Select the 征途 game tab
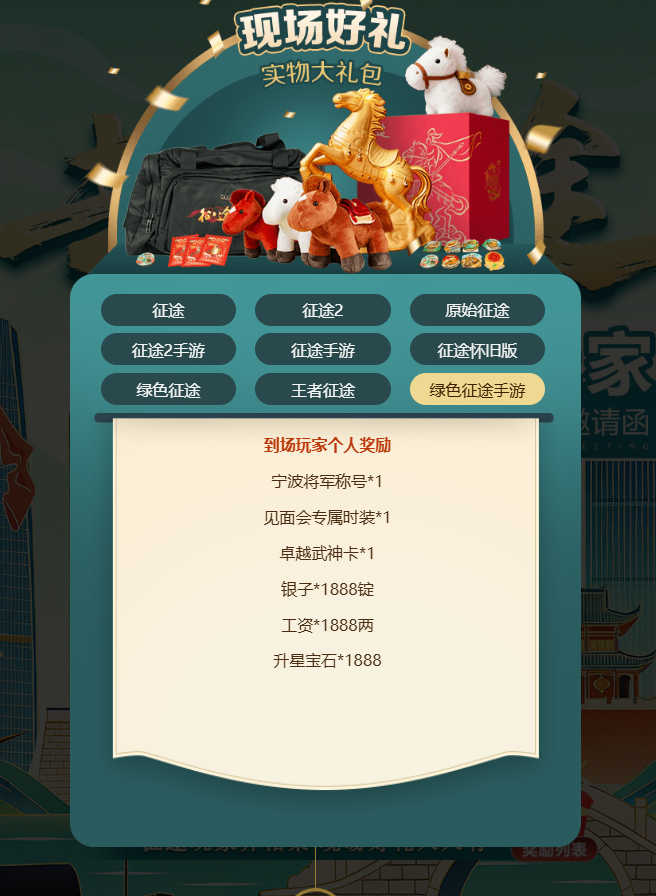The height and width of the screenshot is (896, 656). [x=168, y=310]
